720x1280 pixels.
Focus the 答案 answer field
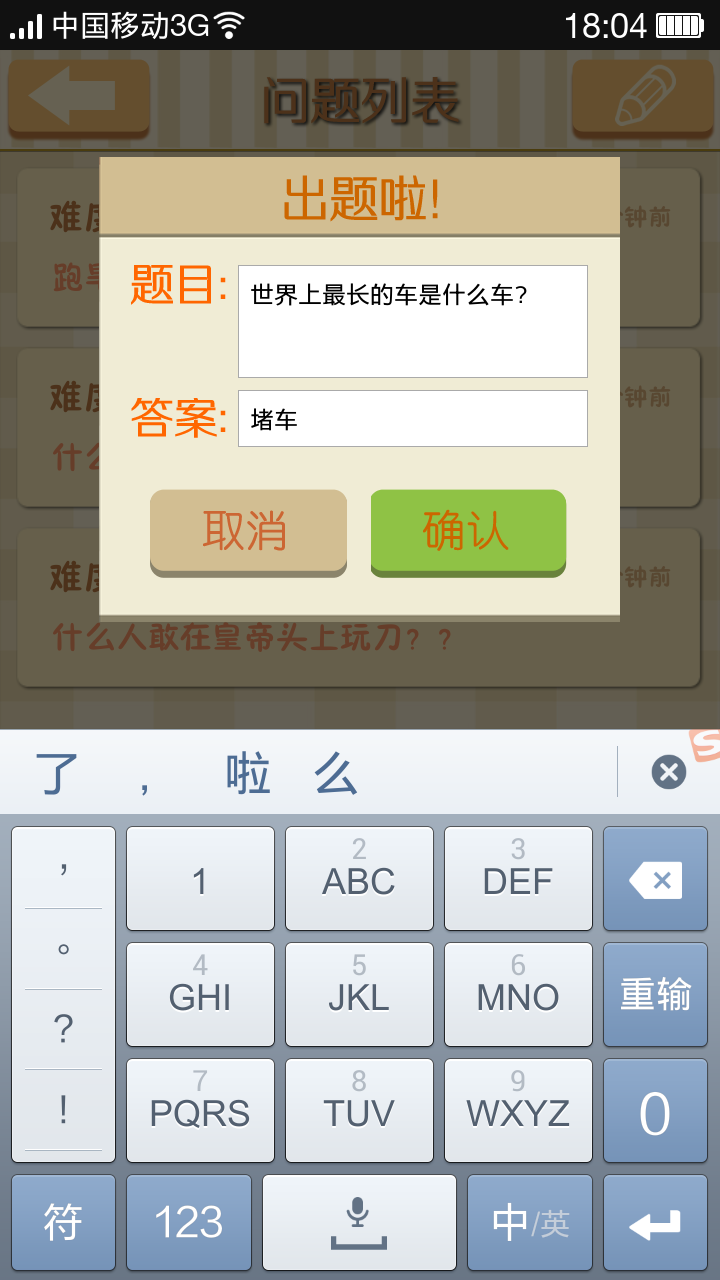(412, 418)
